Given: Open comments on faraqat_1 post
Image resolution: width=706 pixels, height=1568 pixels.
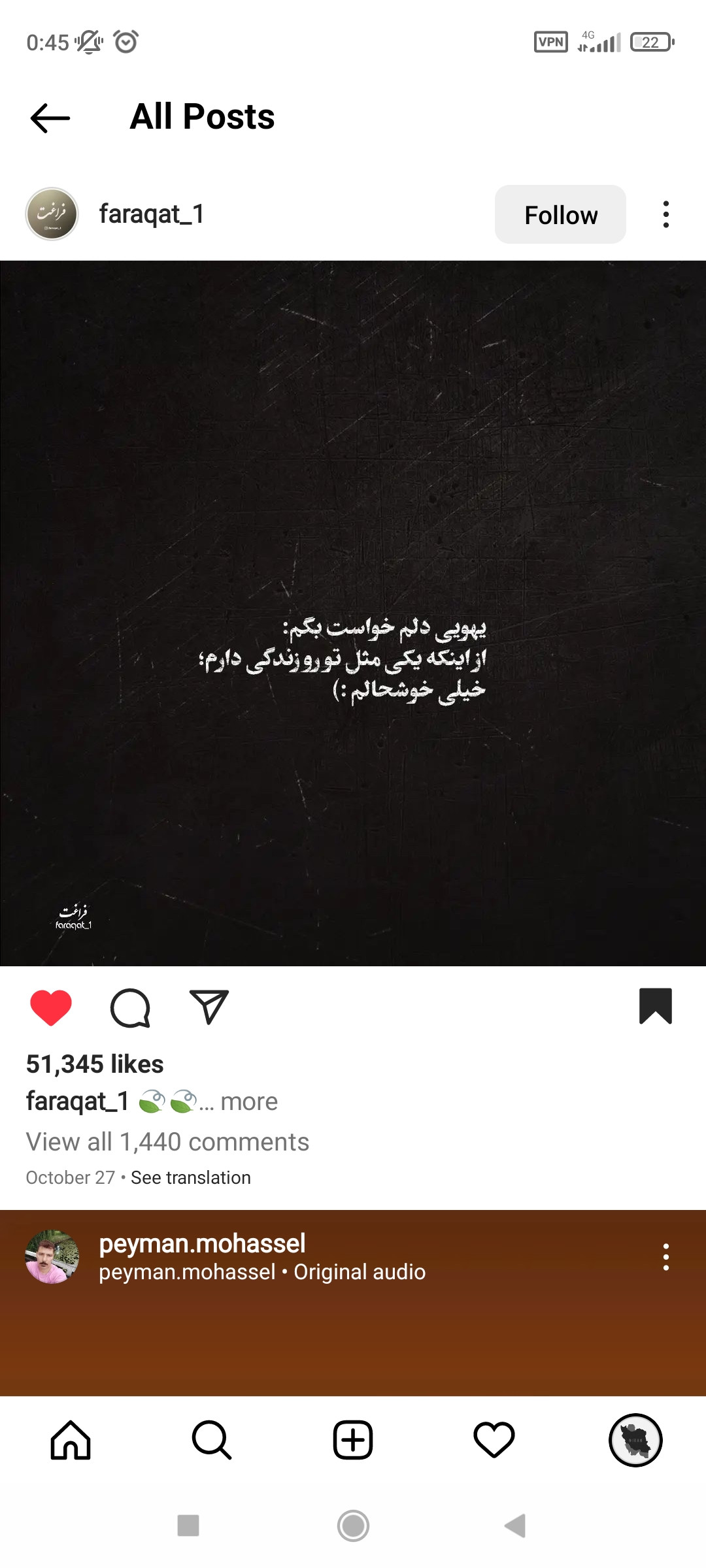Looking at the screenshot, I should (x=130, y=1007).
